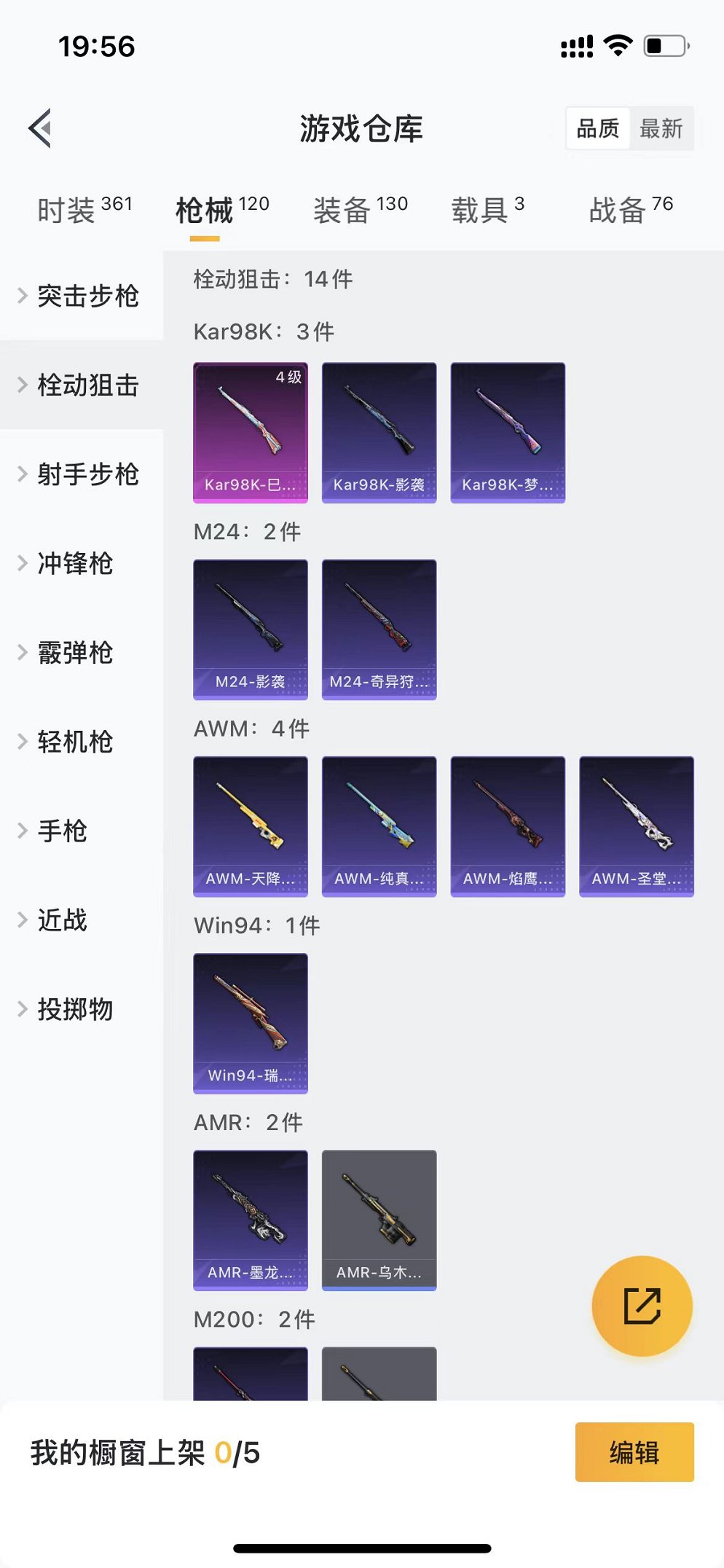
Task: View the M24-影袭 skin
Action: [x=250, y=629]
